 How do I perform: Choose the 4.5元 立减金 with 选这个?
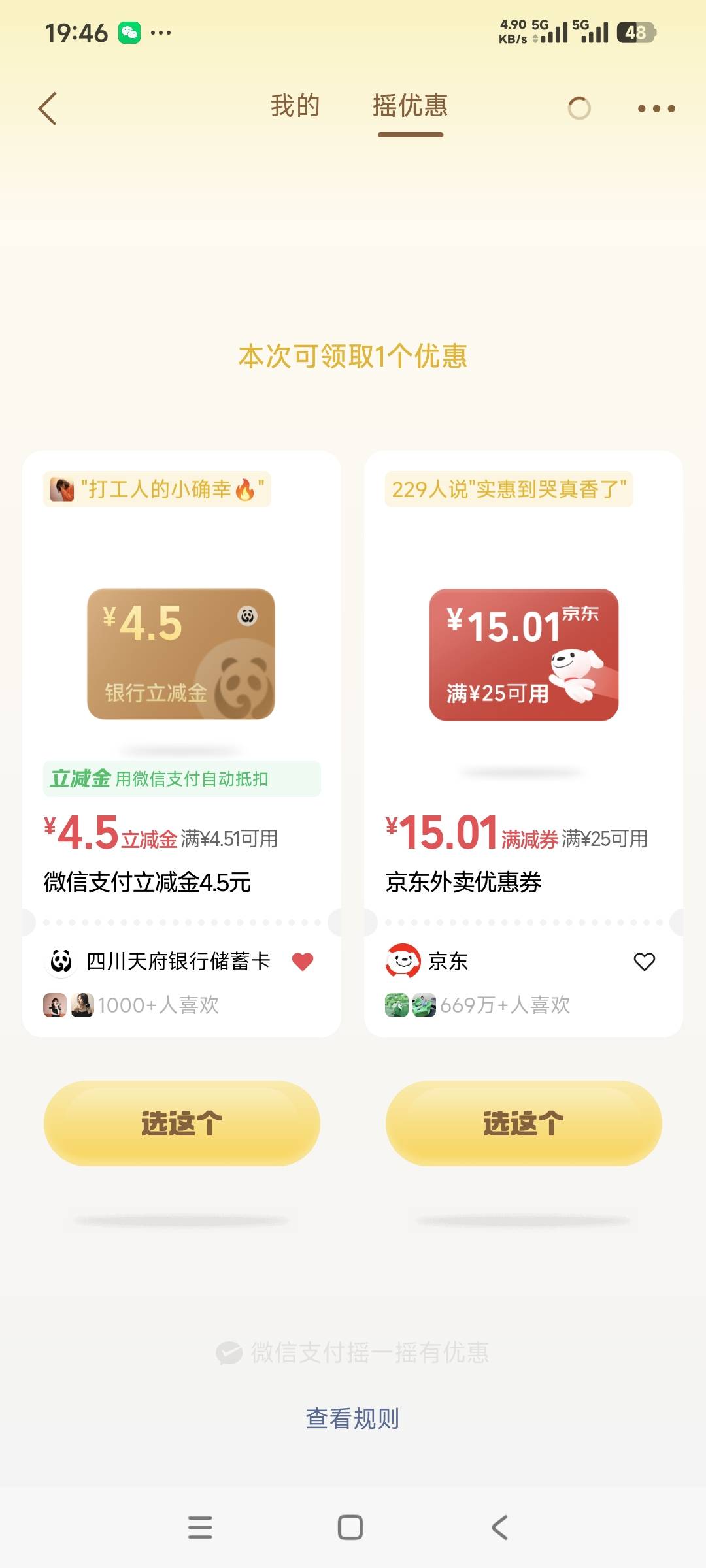coord(182,1123)
